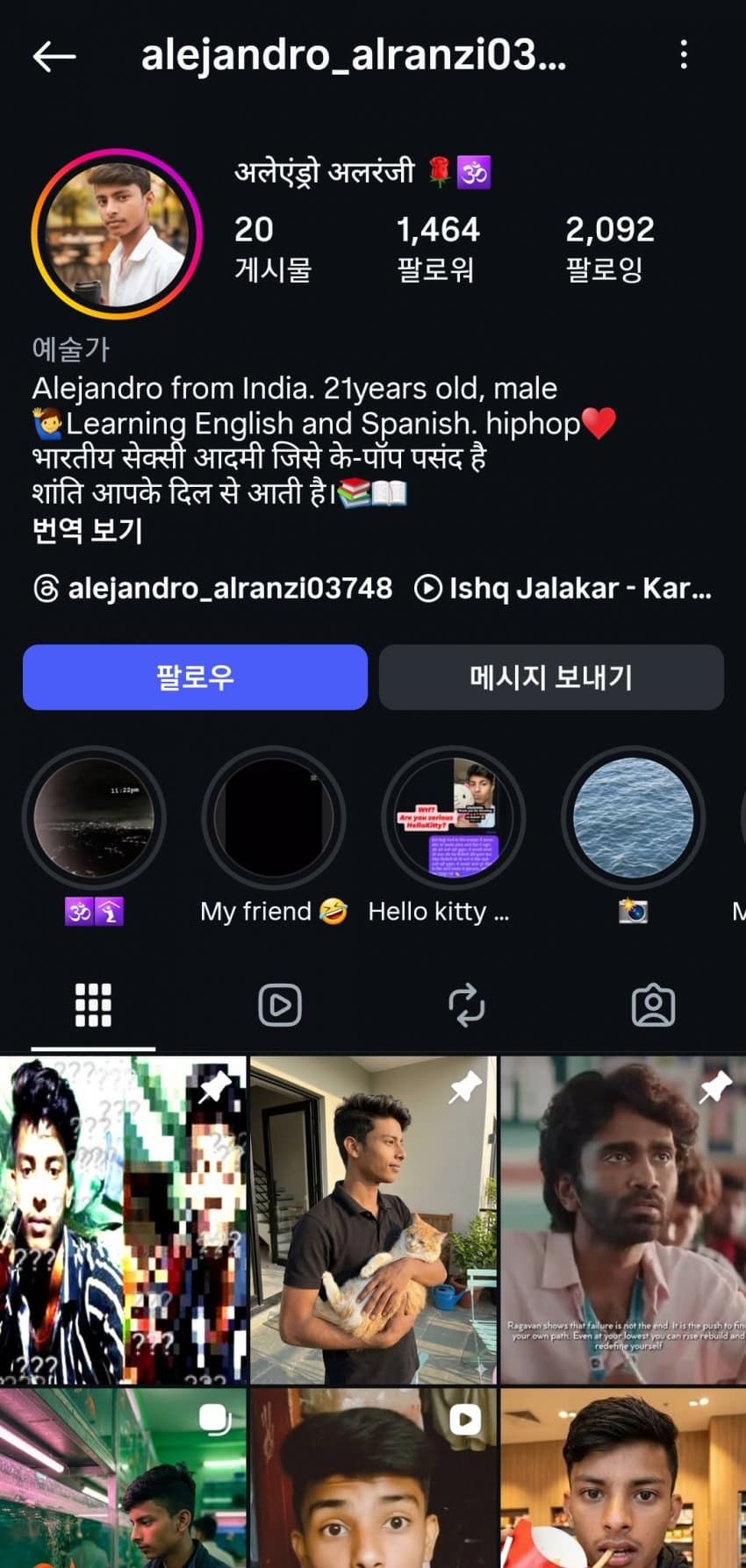Open pinned post with Ragavan caption

(622, 1220)
